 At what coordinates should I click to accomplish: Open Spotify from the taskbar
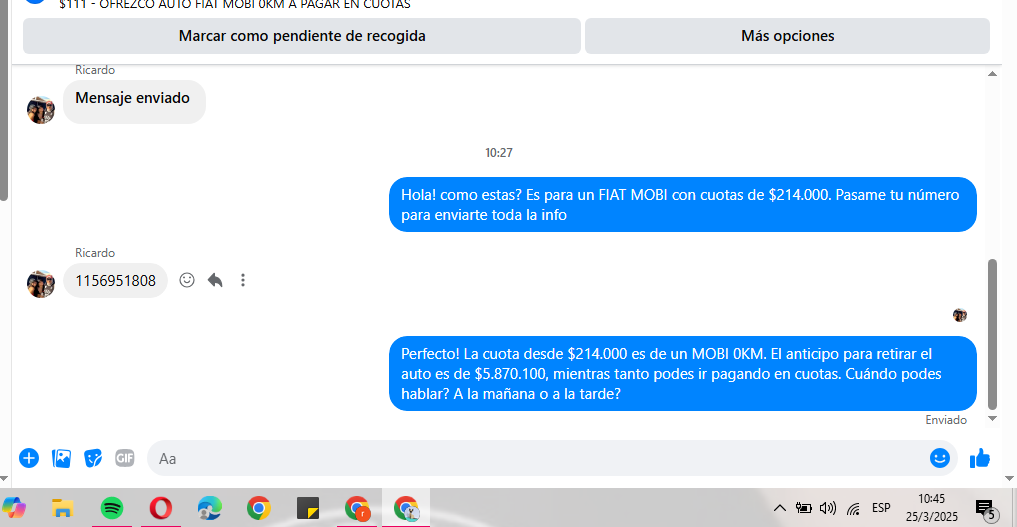pos(112,508)
